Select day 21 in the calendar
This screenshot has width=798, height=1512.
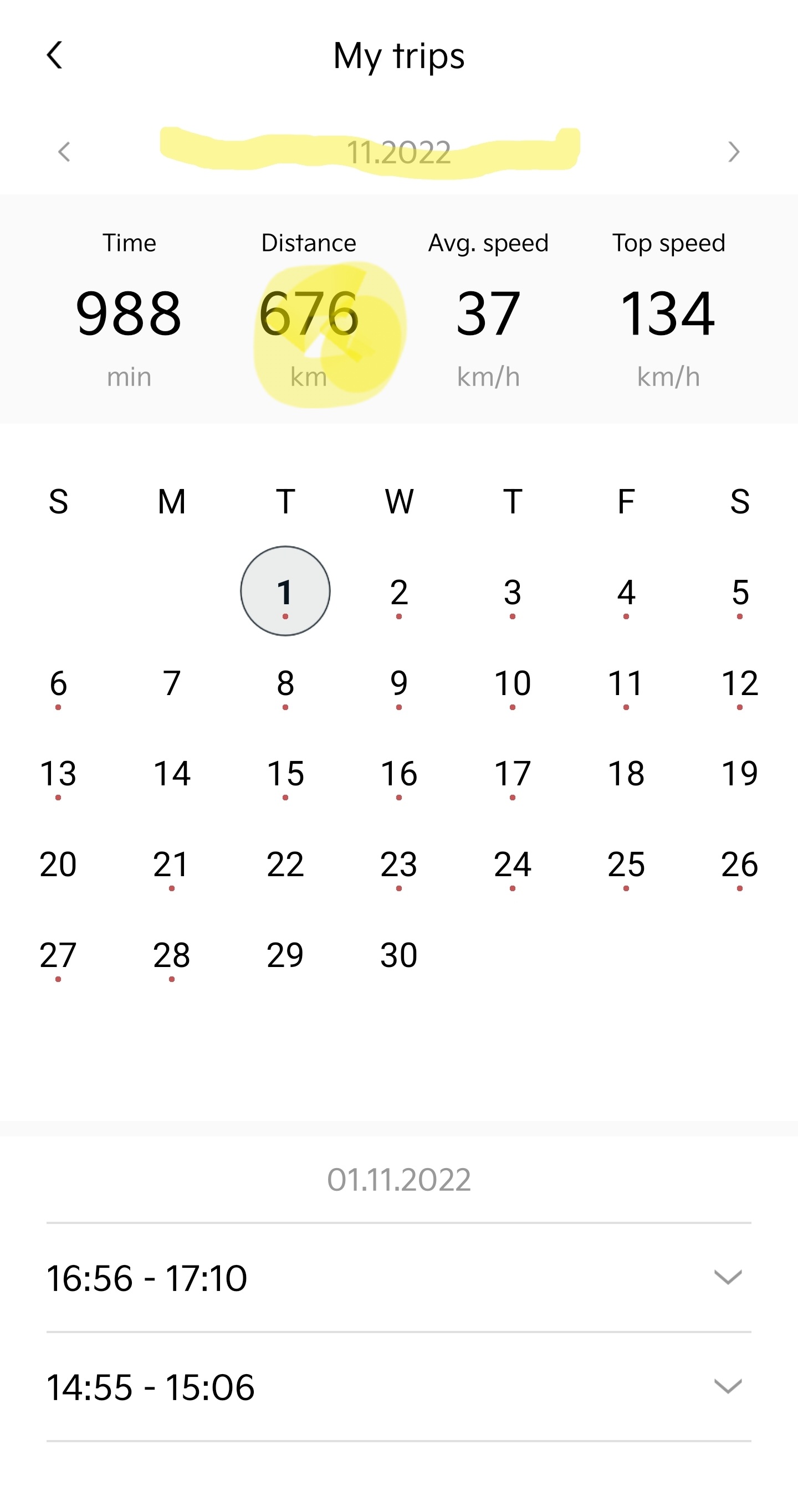pyautogui.click(x=171, y=865)
